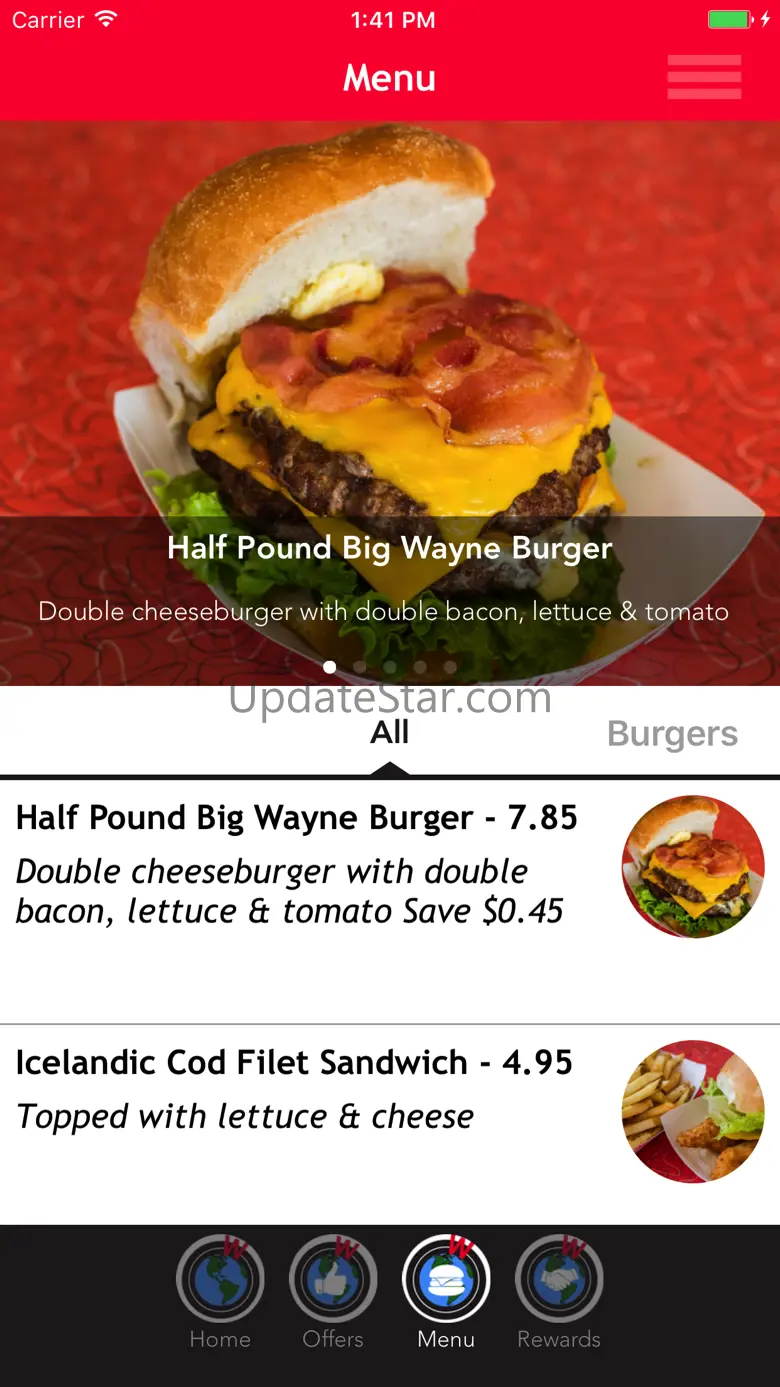Screen dimensions: 780x1387
Task: Select the All category tab
Action: pos(389,733)
